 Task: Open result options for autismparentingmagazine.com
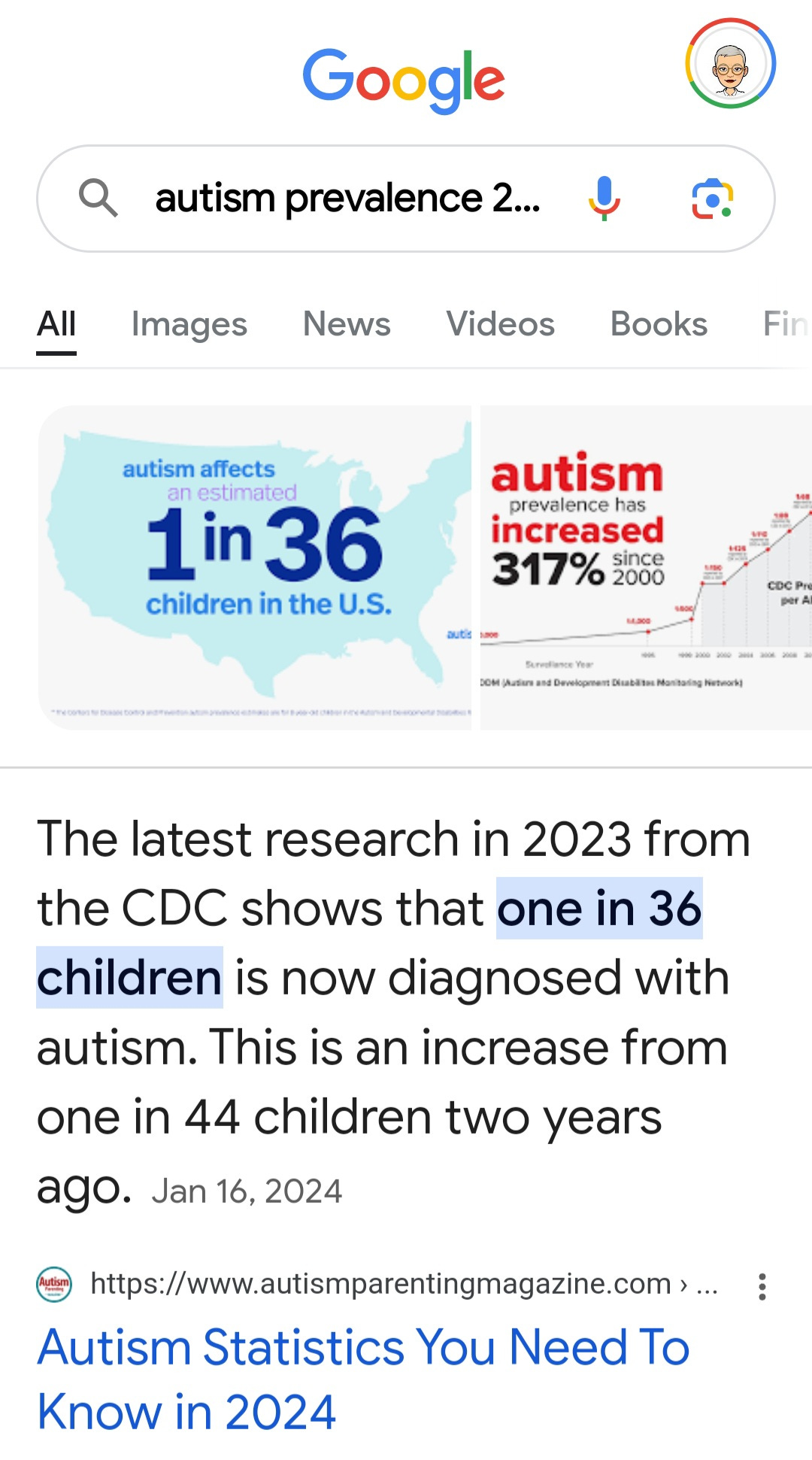coord(762,1286)
